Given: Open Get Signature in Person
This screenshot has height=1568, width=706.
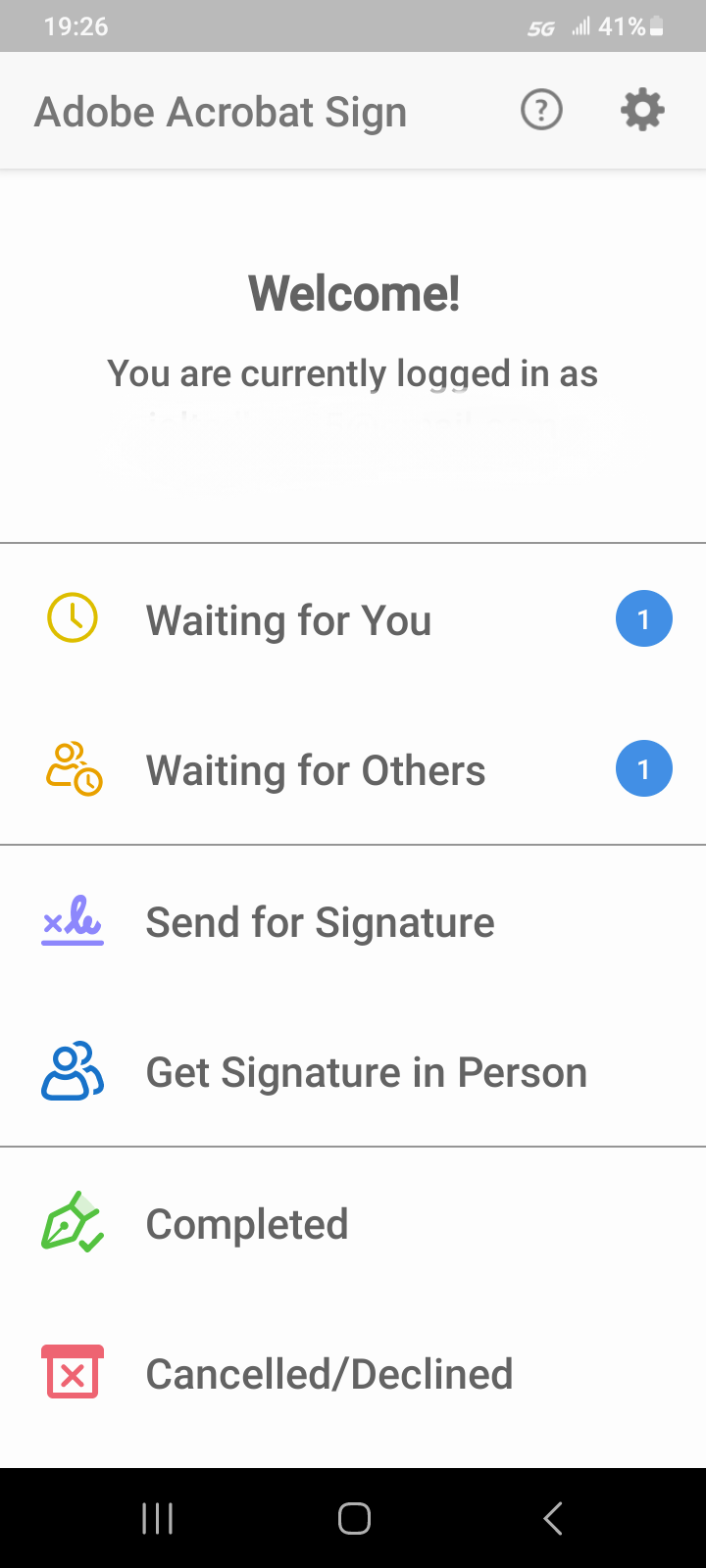Looking at the screenshot, I should point(366,1071).
